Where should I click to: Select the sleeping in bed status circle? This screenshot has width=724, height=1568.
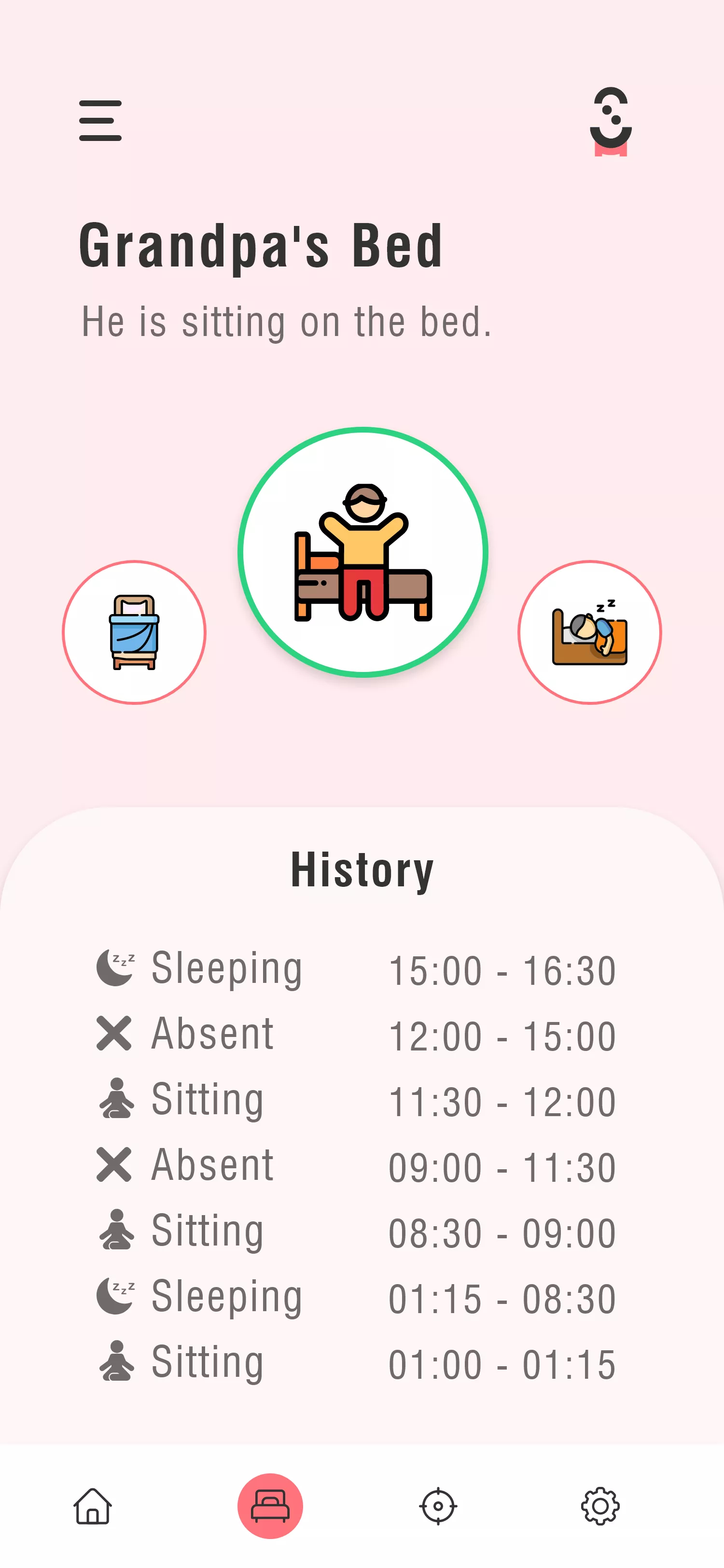(589, 632)
